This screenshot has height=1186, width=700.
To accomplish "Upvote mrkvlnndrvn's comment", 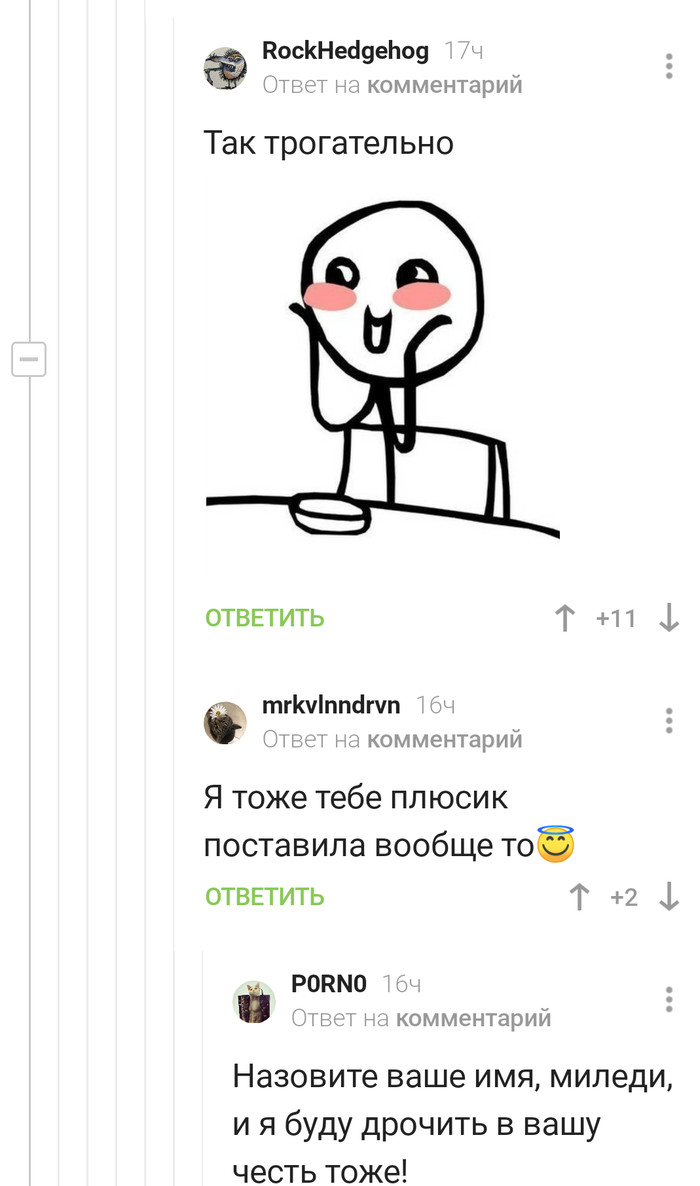I will coord(579,897).
